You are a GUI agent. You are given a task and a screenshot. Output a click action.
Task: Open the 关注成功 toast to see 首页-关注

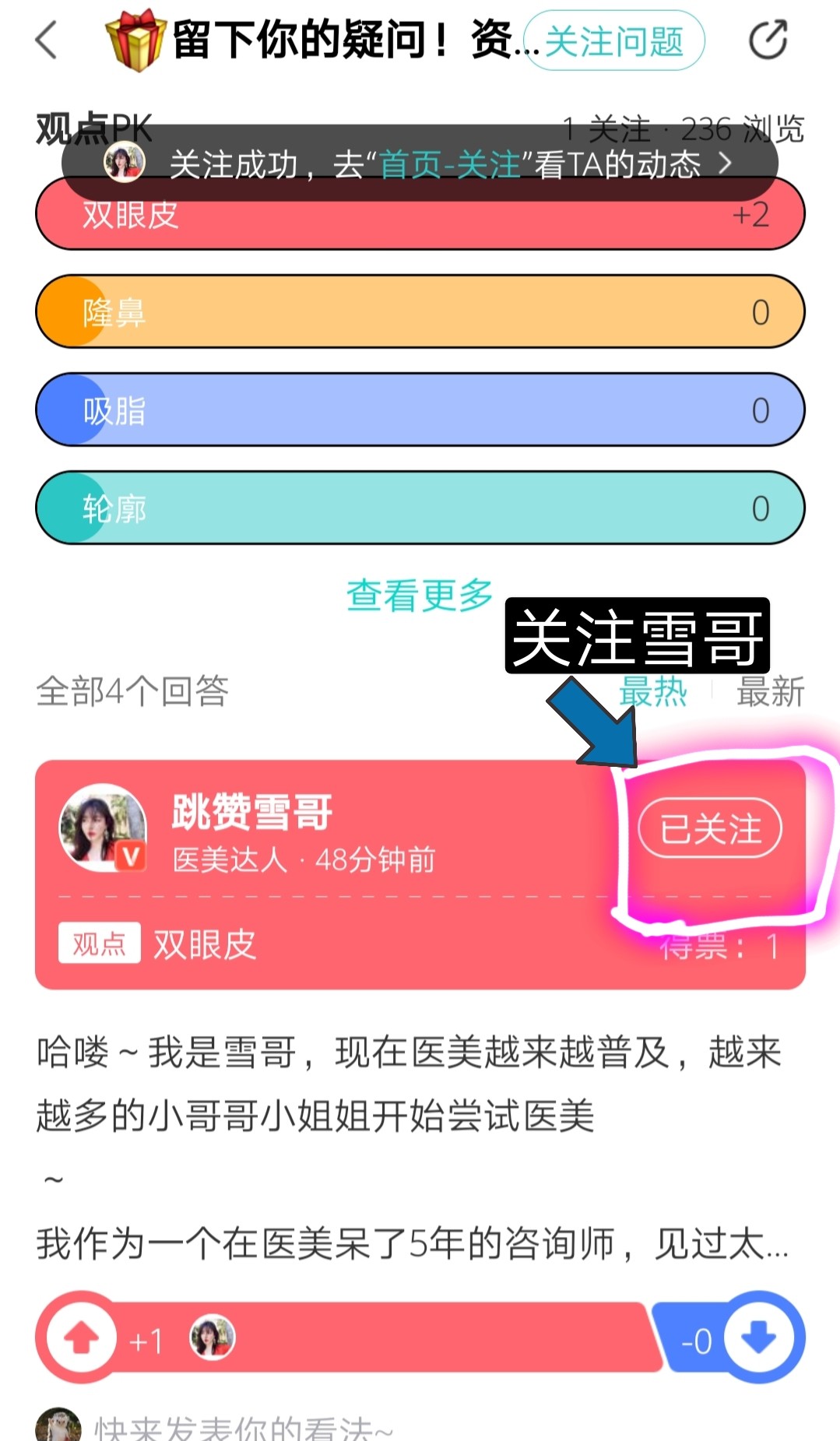(x=420, y=164)
